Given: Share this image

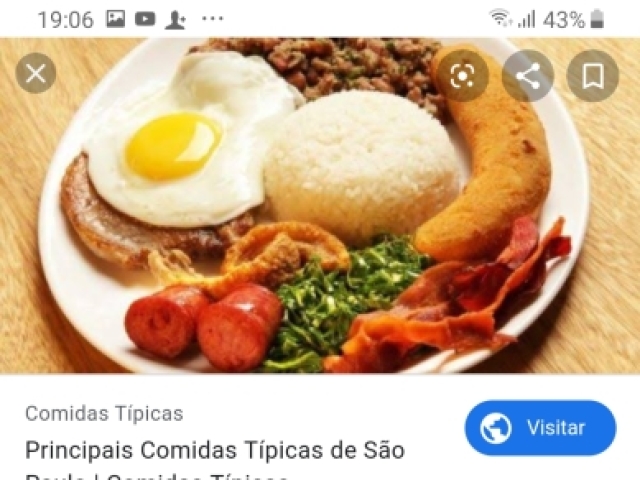Looking at the screenshot, I should click(527, 76).
